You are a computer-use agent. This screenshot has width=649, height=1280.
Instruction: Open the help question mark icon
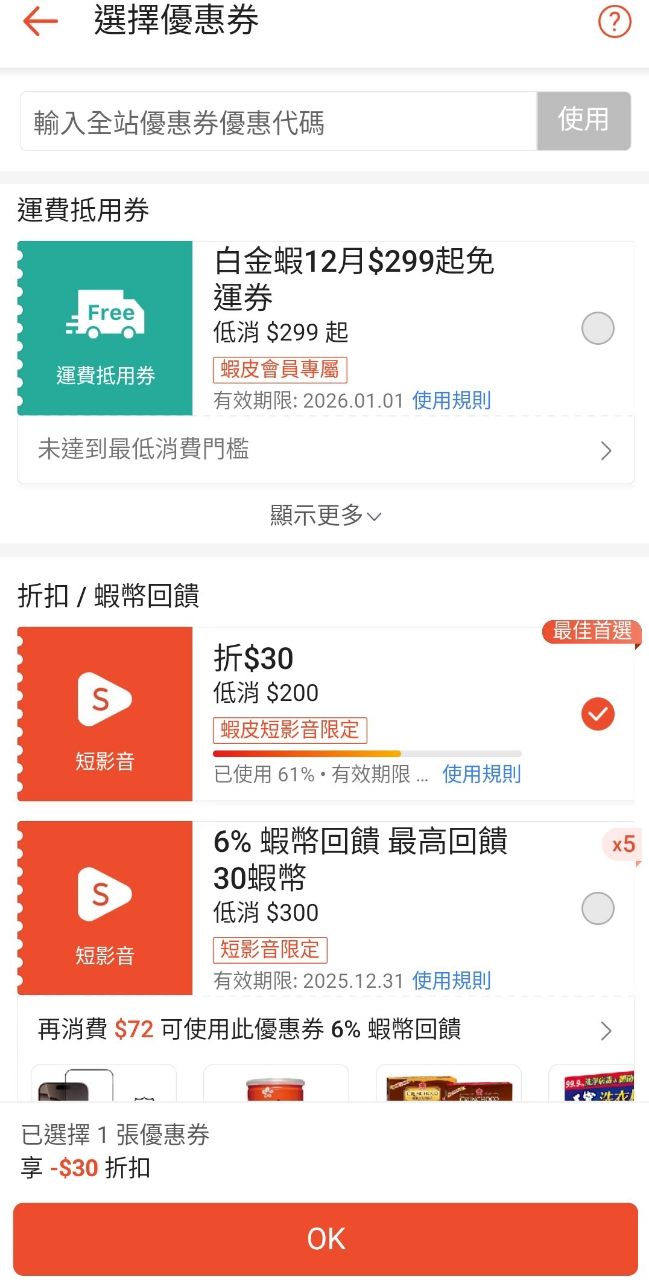[614, 21]
